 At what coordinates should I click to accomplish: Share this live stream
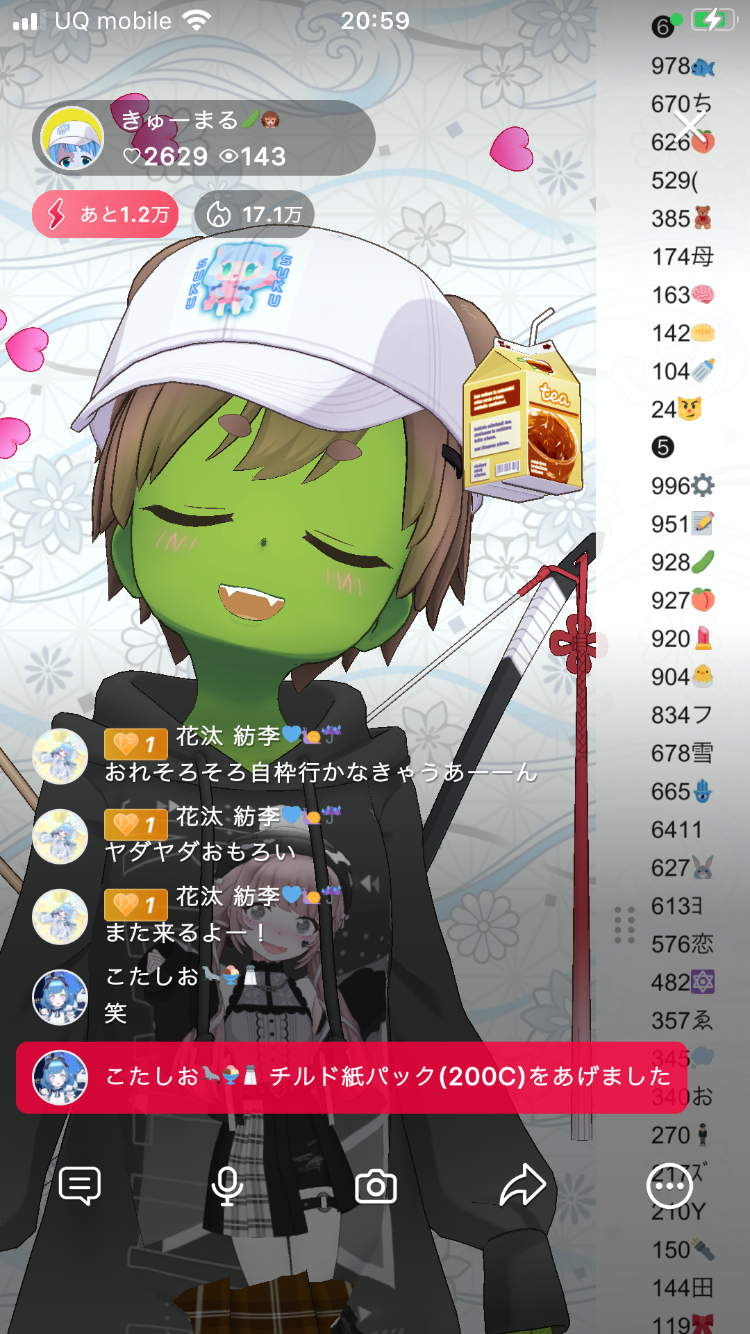[522, 1186]
